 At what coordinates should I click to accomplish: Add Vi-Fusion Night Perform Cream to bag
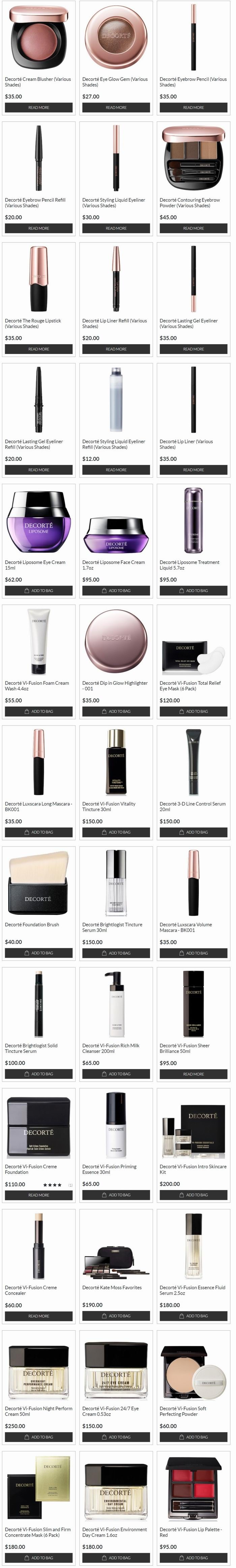click(38, 1437)
